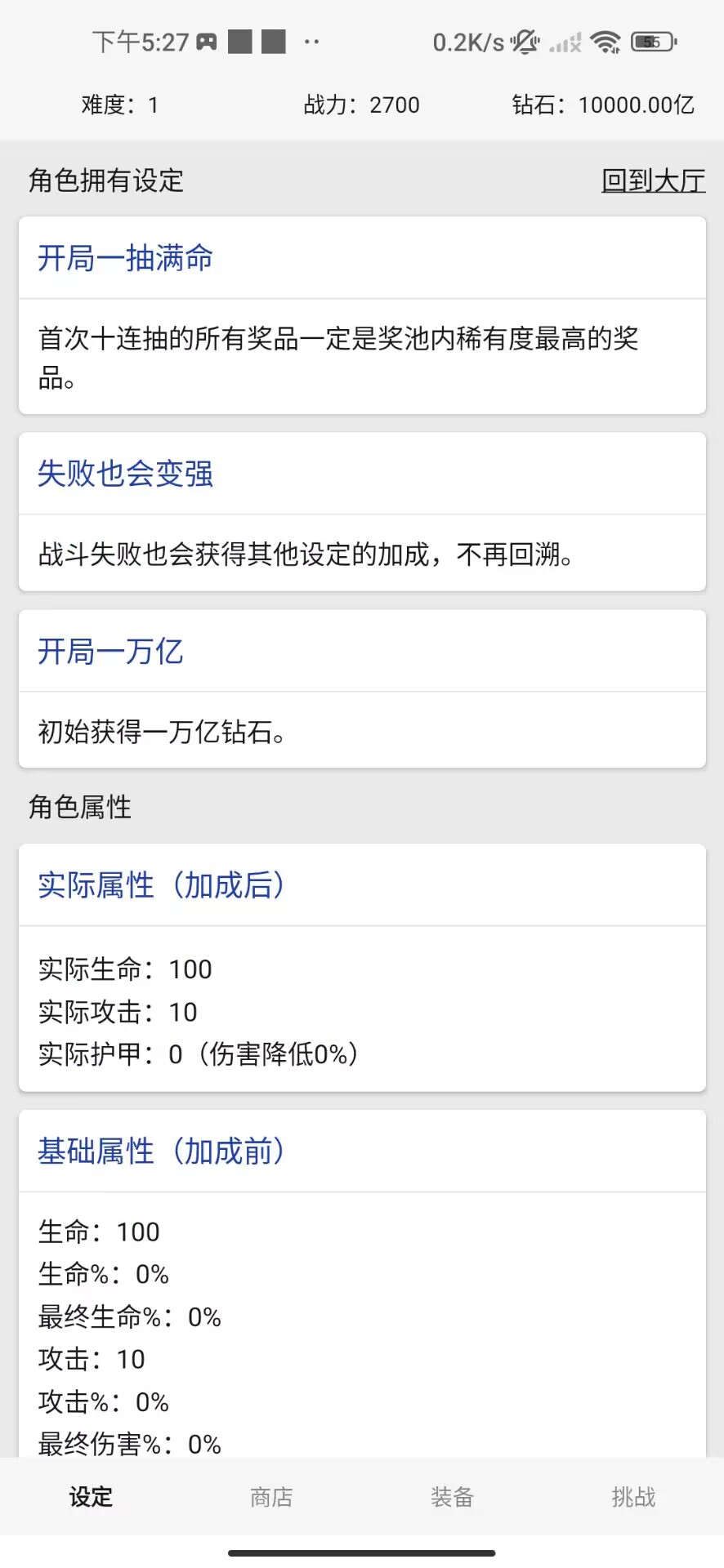The image size is (724, 1568).
Task: Expand the 开局一抽满命 setting card
Action: 125,257
